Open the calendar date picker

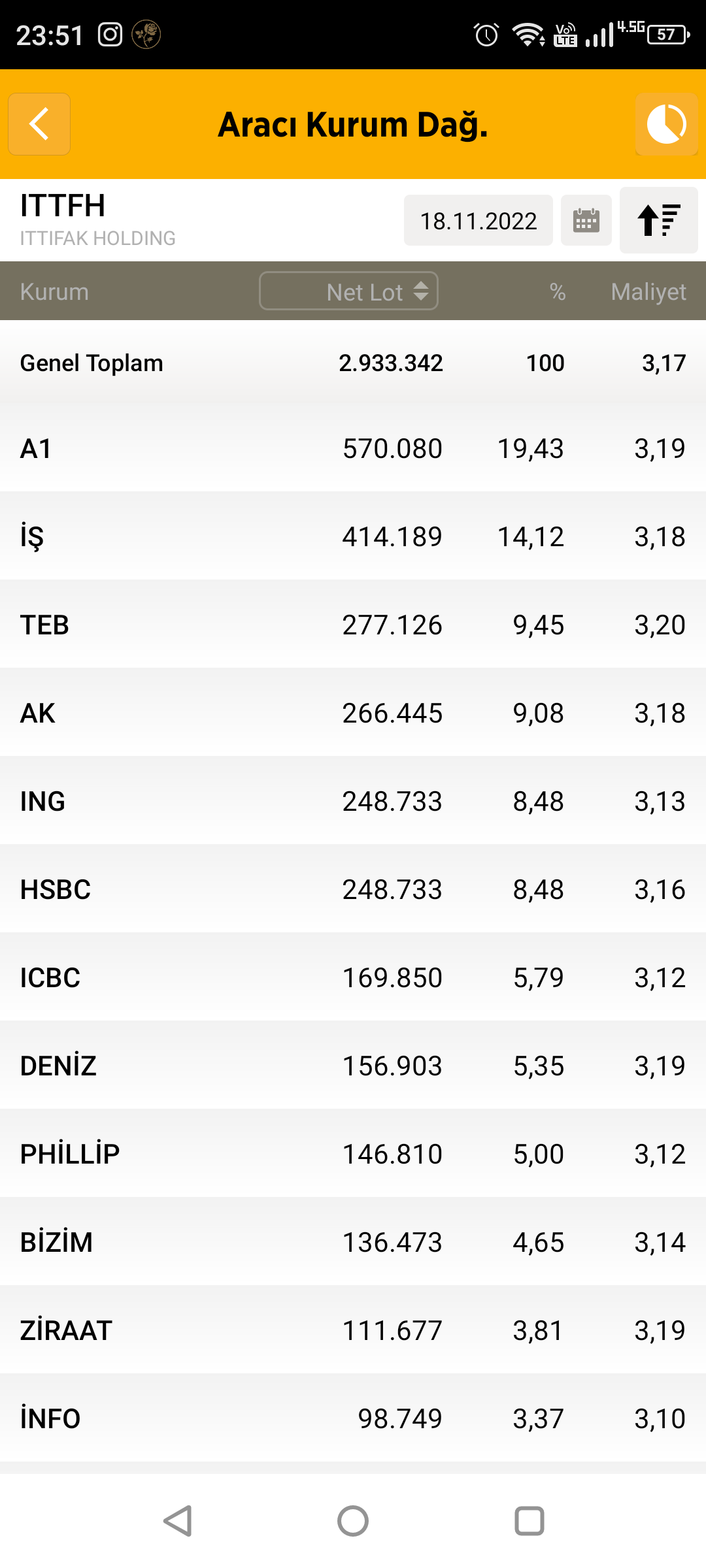pyautogui.click(x=586, y=220)
